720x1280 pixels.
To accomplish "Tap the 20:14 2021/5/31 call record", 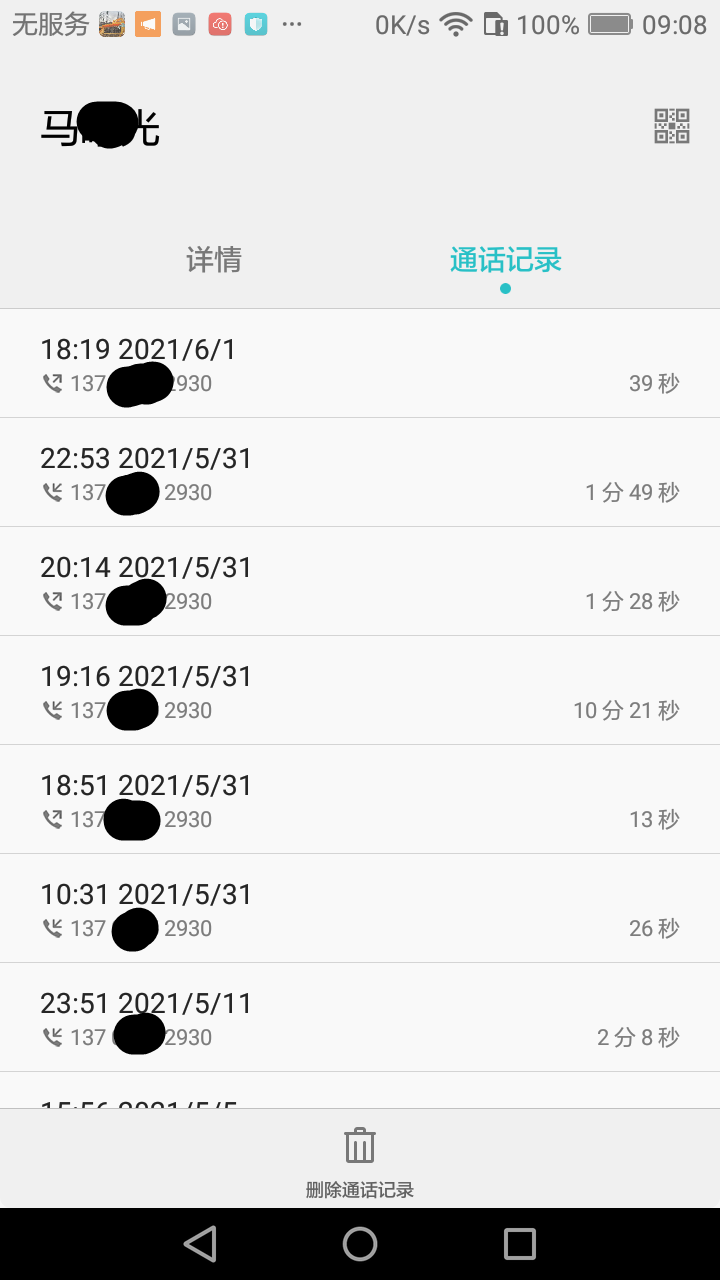I will pos(360,582).
